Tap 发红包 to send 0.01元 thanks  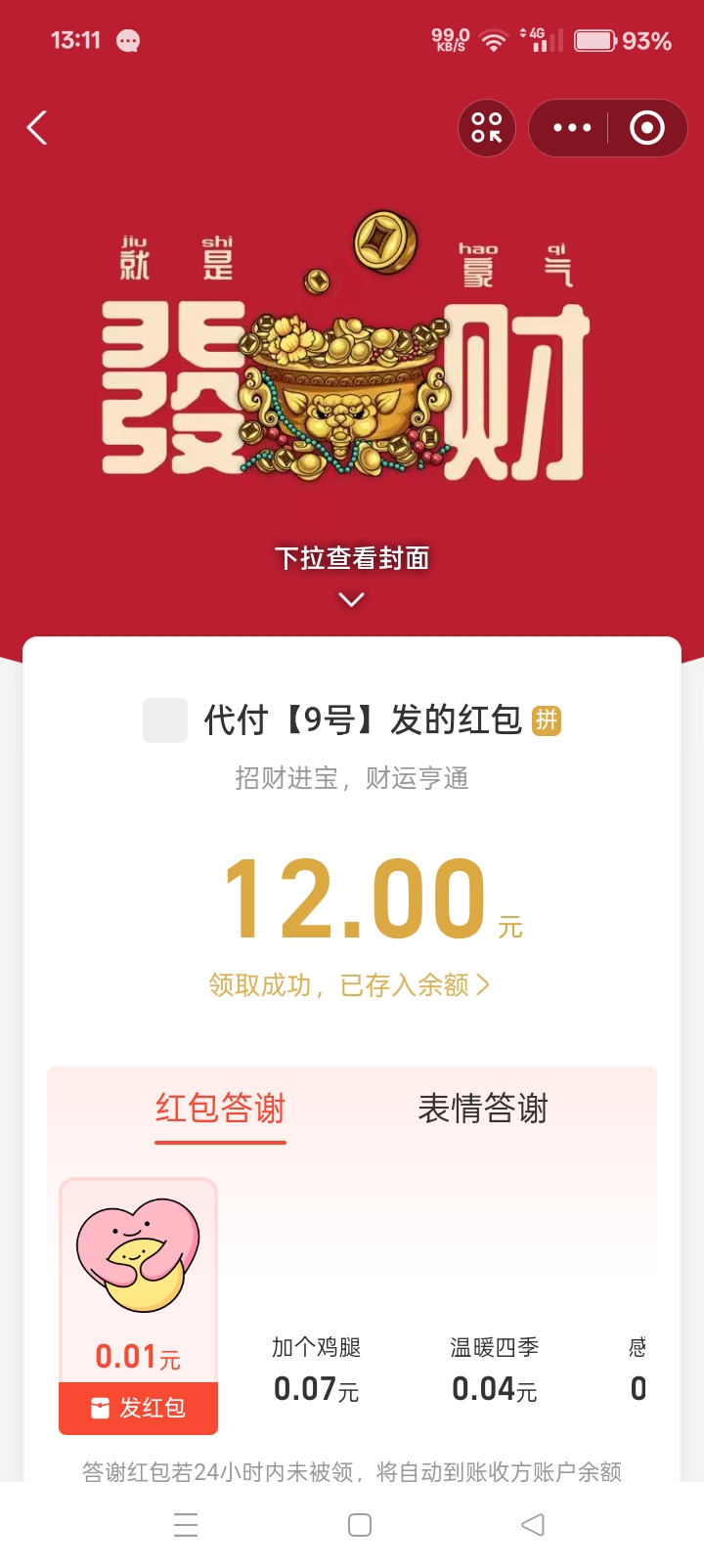pos(139,1408)
